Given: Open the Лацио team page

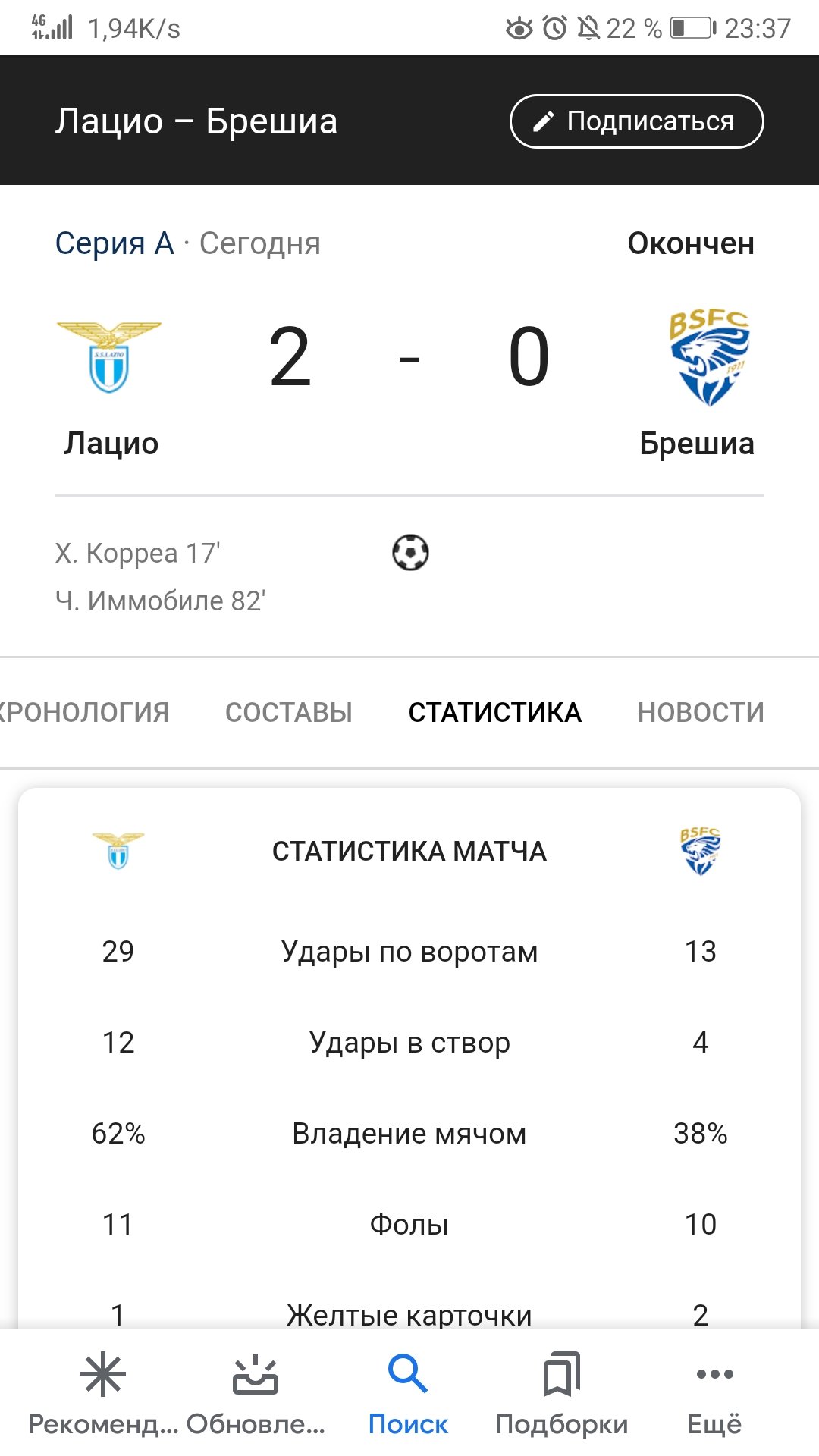Looking at the screenshot, I should 111,387.
